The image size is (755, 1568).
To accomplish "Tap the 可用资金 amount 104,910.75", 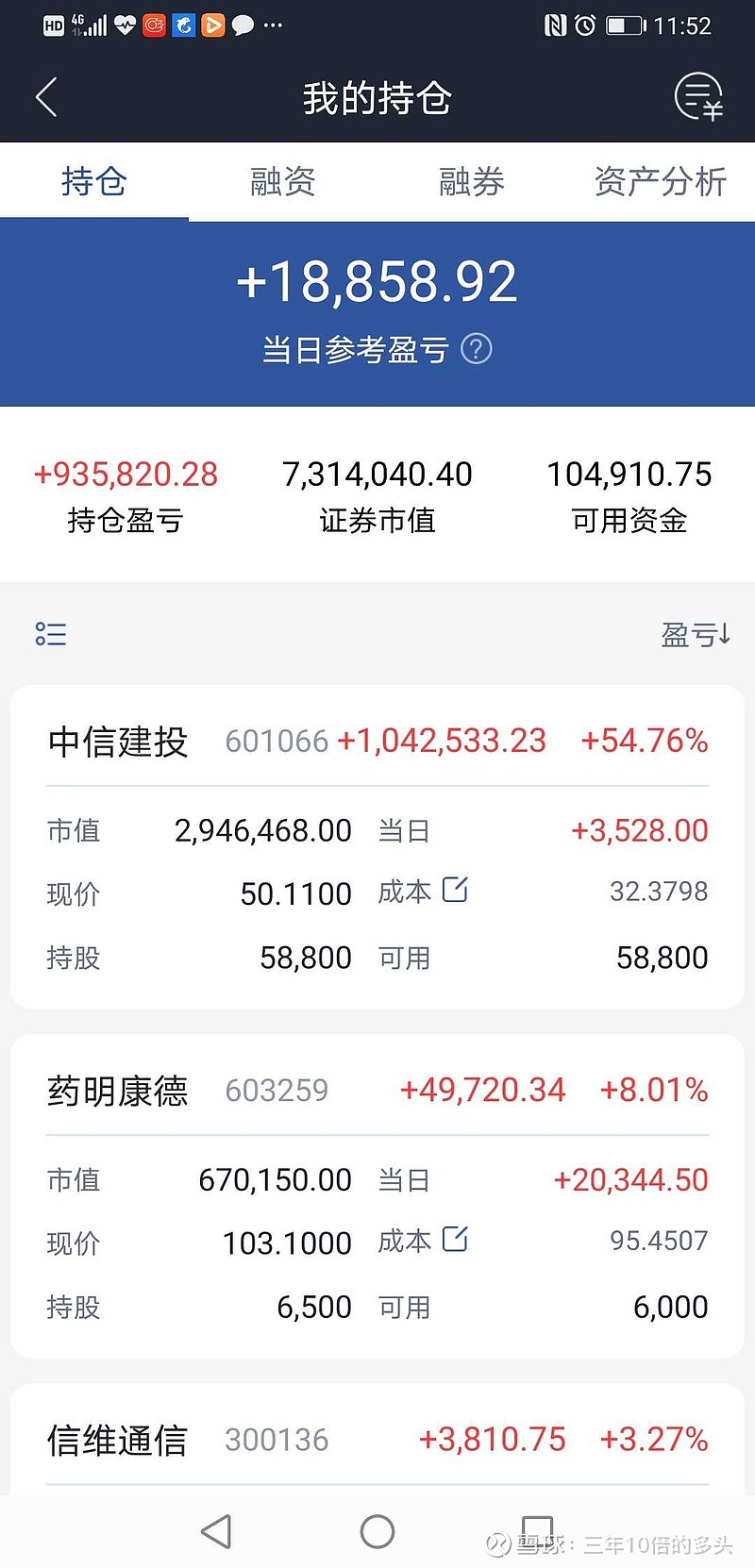I will pos(630,474).
